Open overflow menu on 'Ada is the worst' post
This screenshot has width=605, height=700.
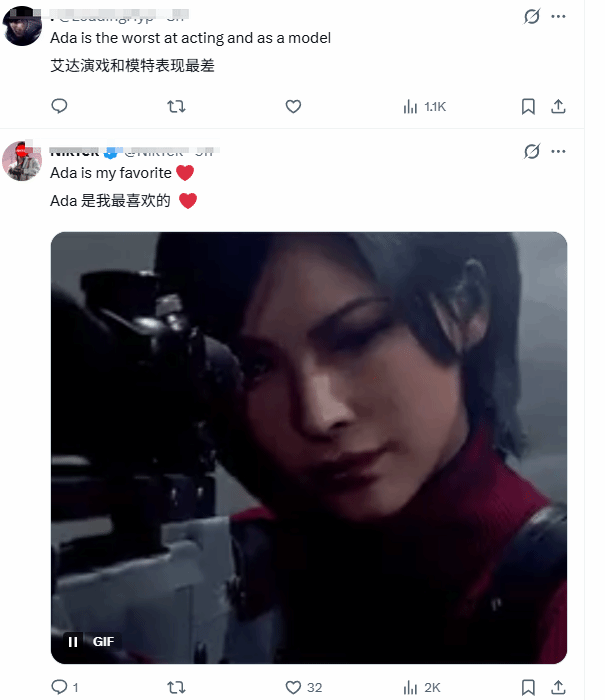pyautogui.click(x=559, y=17)
